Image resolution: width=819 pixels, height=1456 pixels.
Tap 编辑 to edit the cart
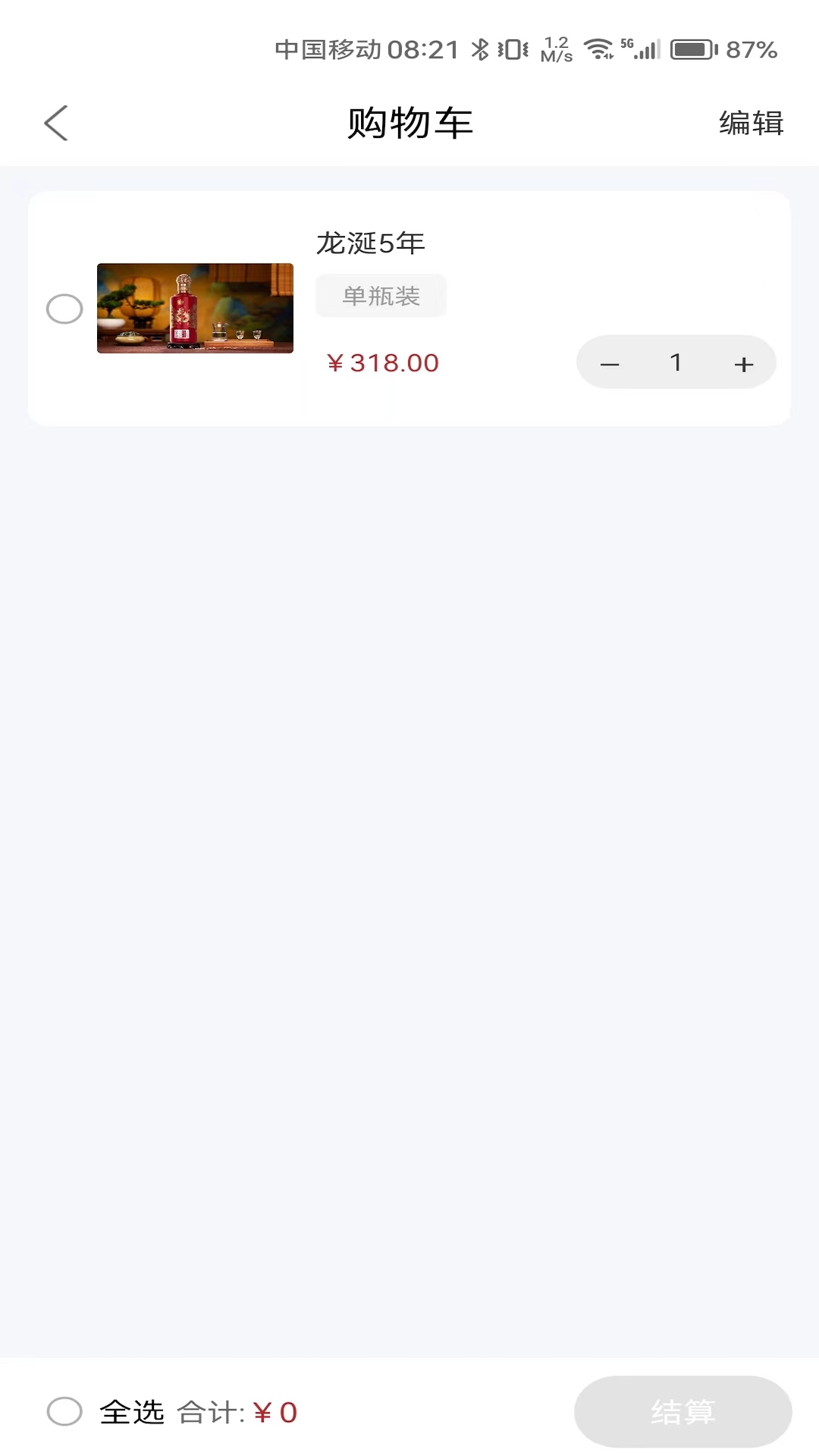coord(752,122)
